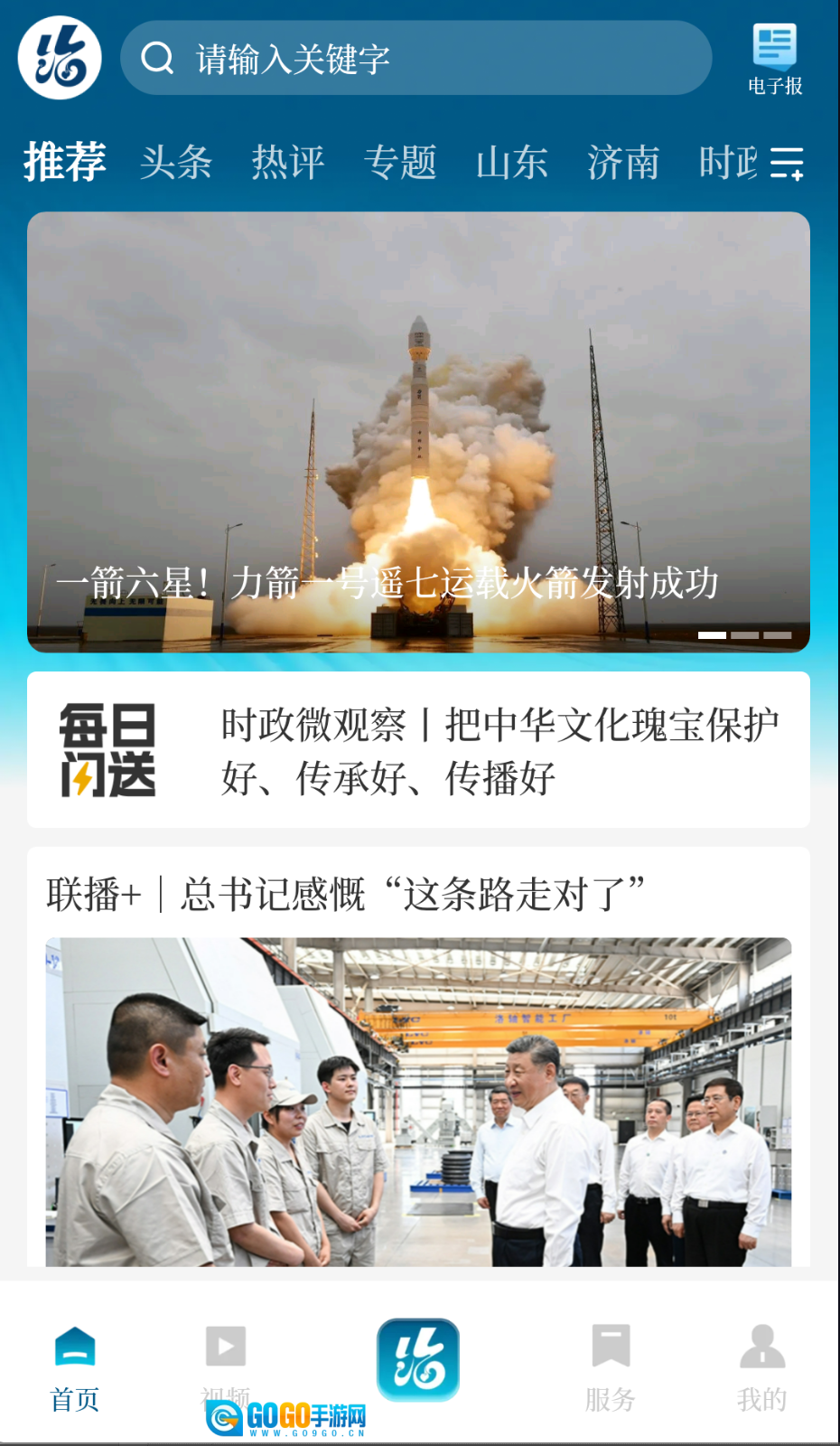Viewport: 840px width, 1446px height.
Task: Go to the 首页 home tab
Action: point(75,1366)
